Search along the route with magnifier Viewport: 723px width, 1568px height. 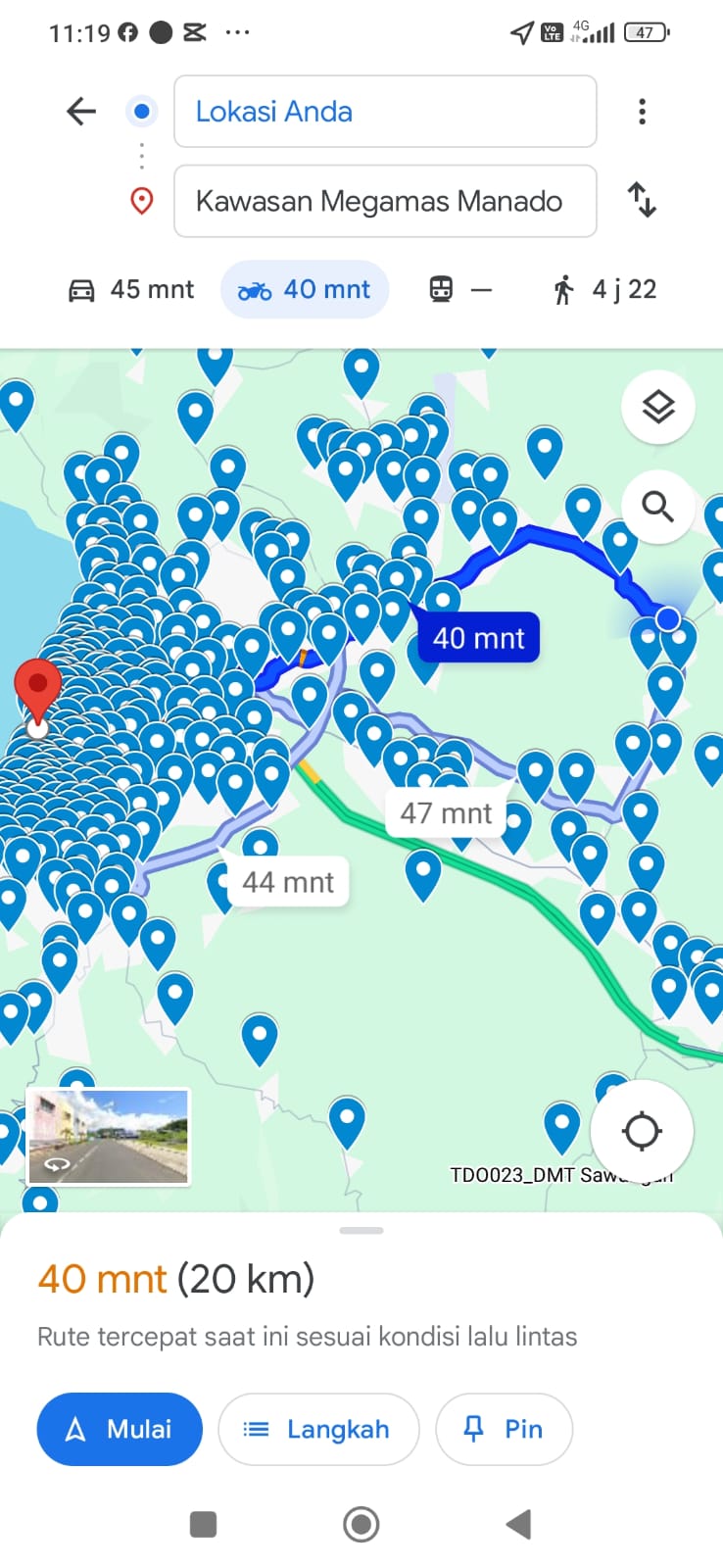[x=658, y=507]
